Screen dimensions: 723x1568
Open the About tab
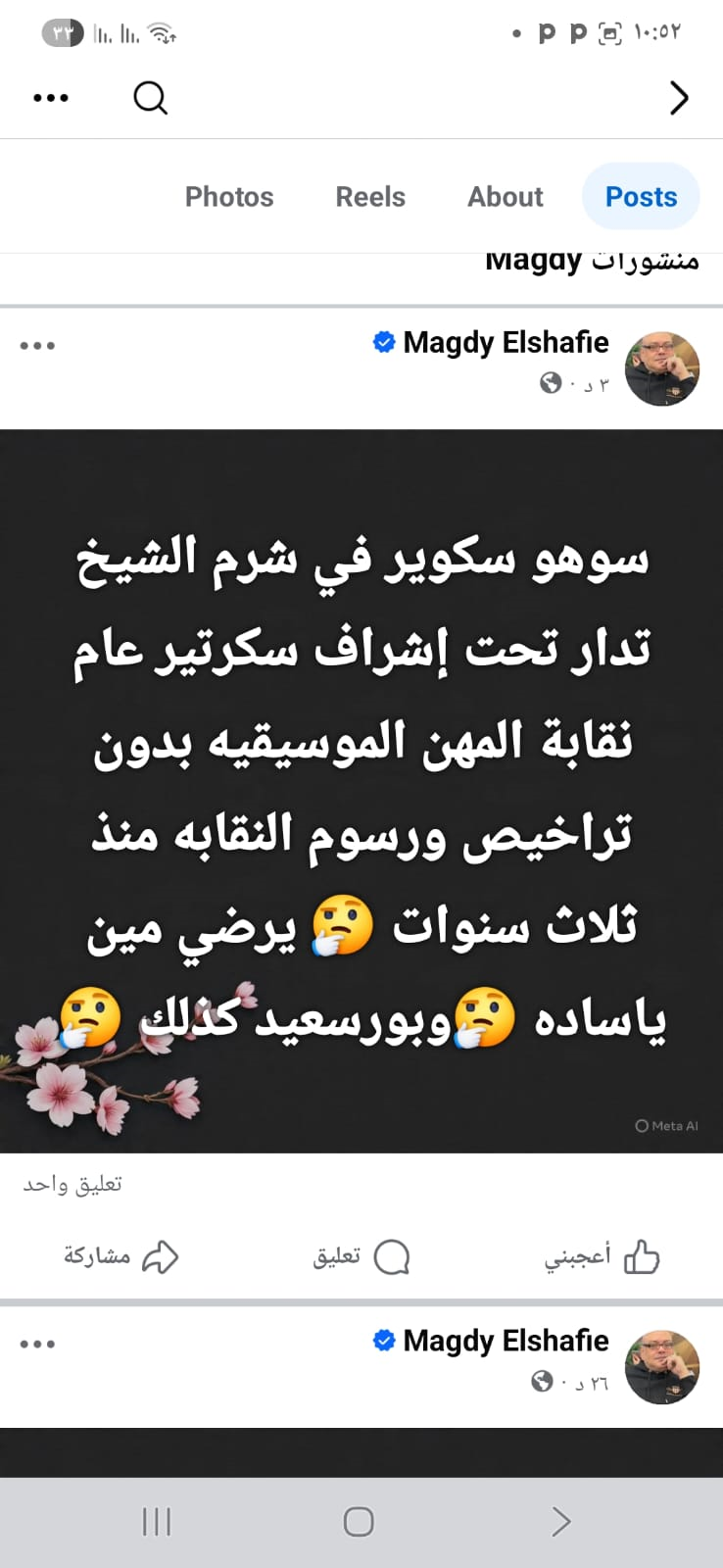point(505,197)
